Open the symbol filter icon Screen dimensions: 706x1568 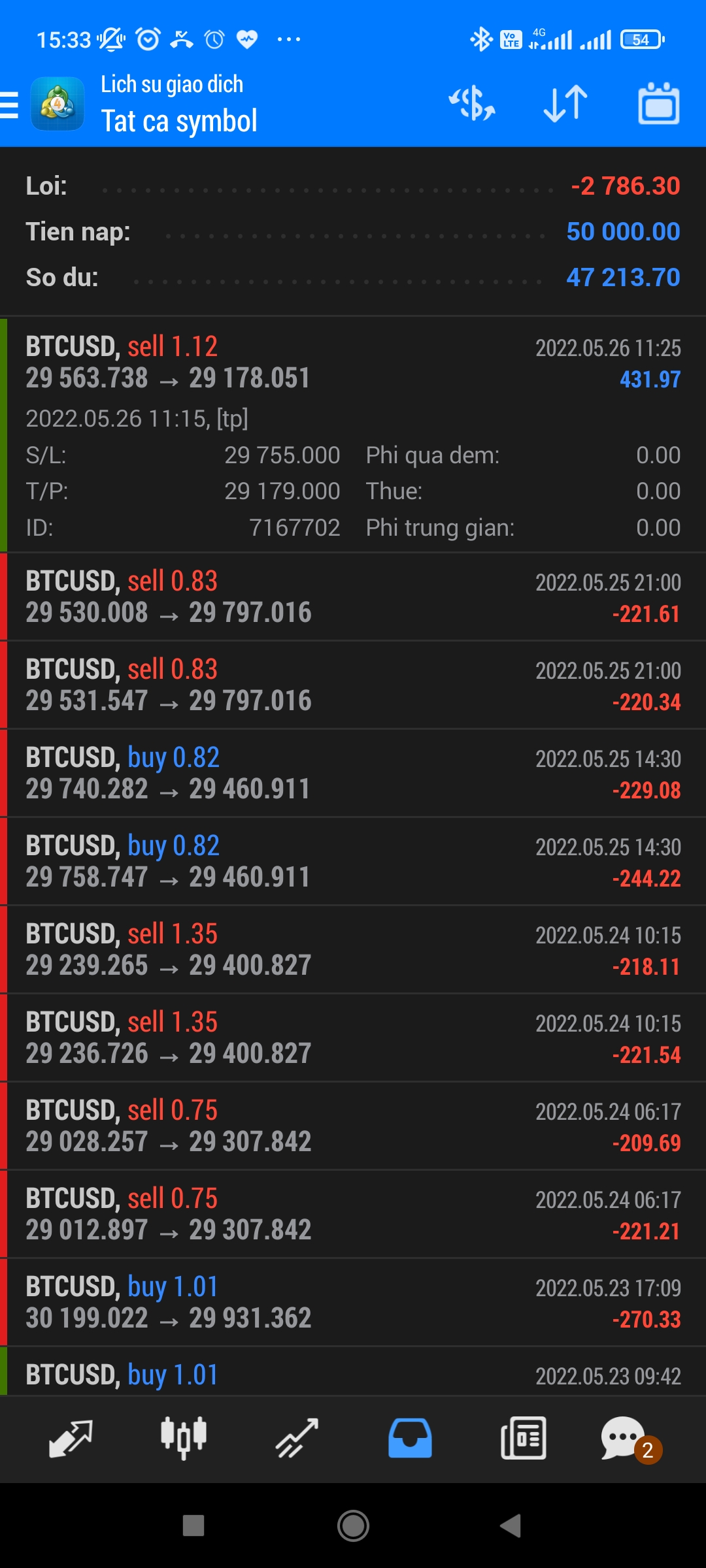[471, 105]
